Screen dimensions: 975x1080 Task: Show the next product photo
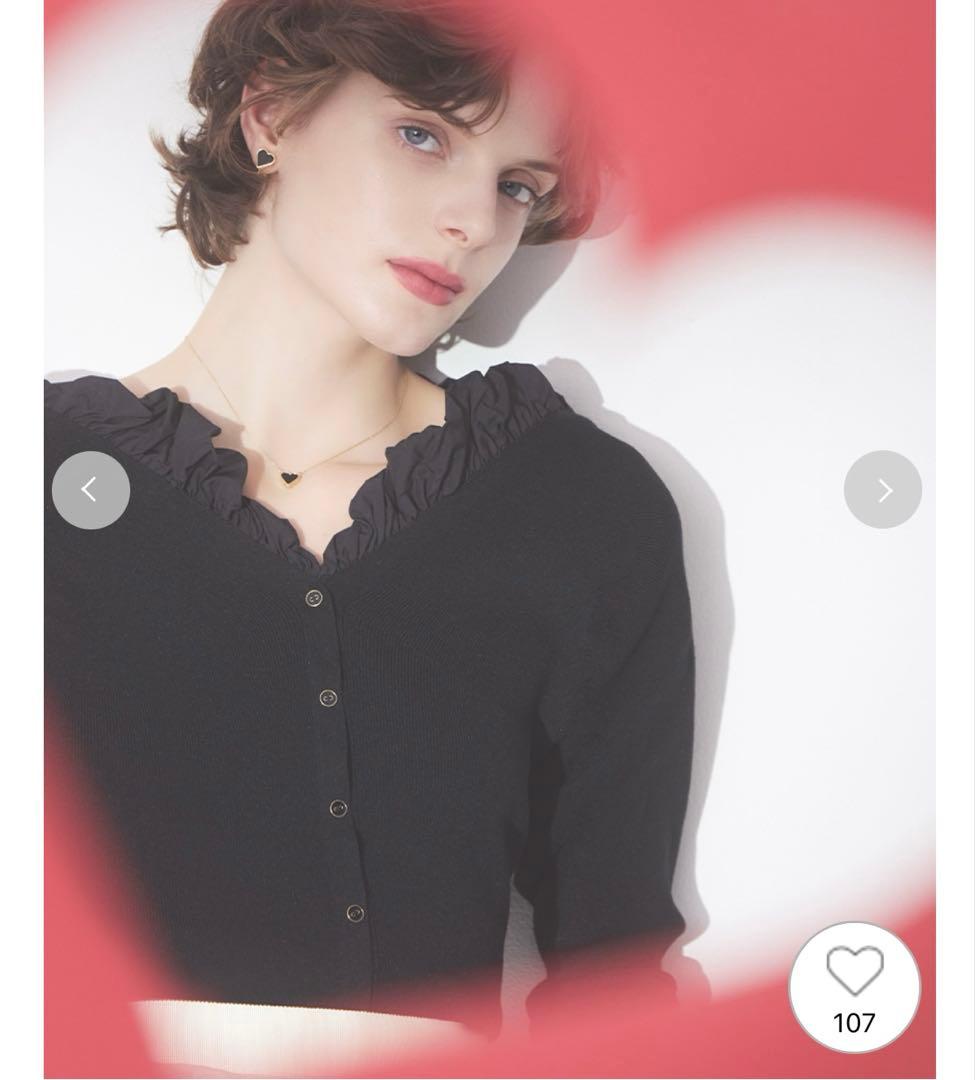coord(882,490)
